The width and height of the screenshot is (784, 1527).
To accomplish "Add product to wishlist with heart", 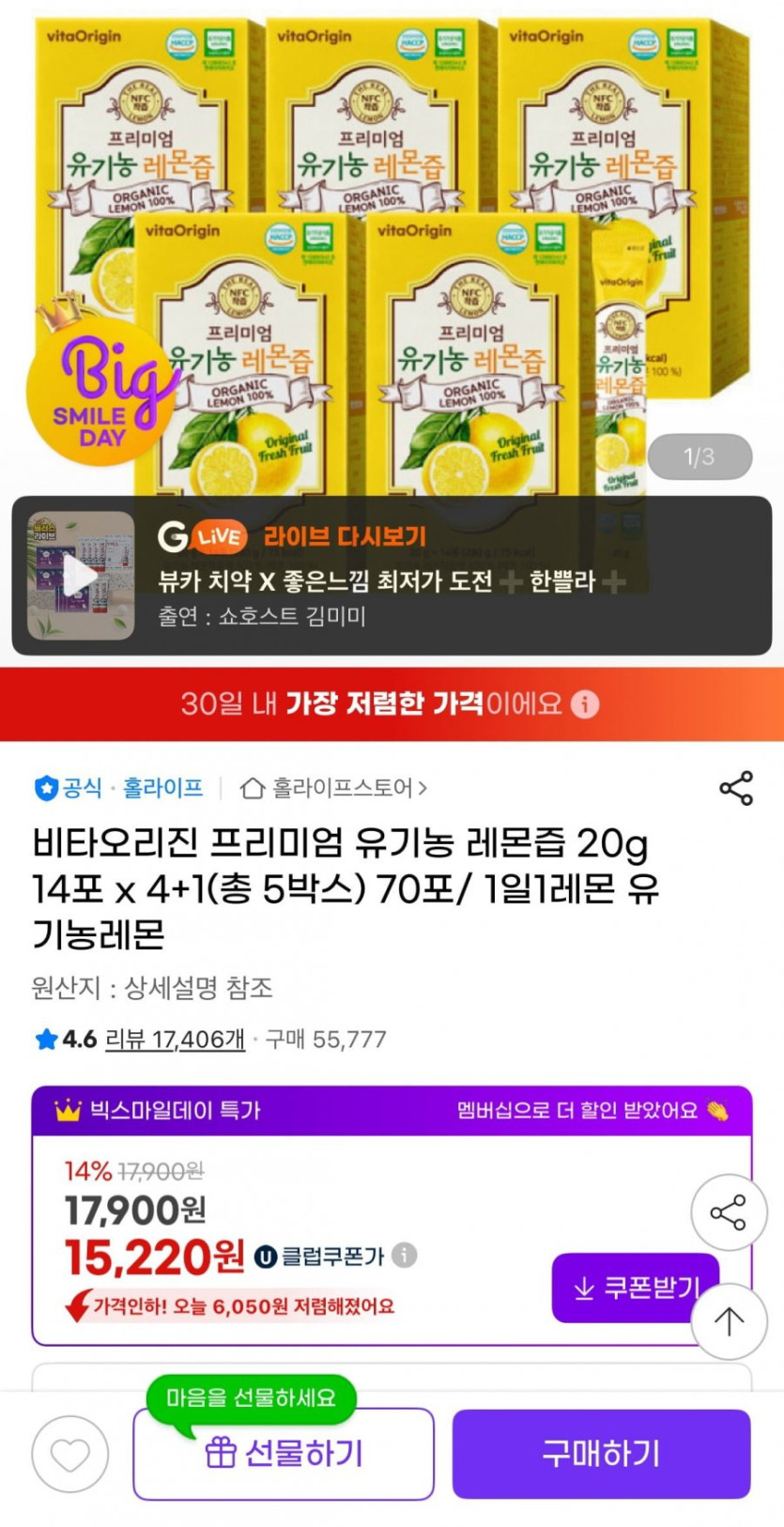I will tap(70, 1455).
